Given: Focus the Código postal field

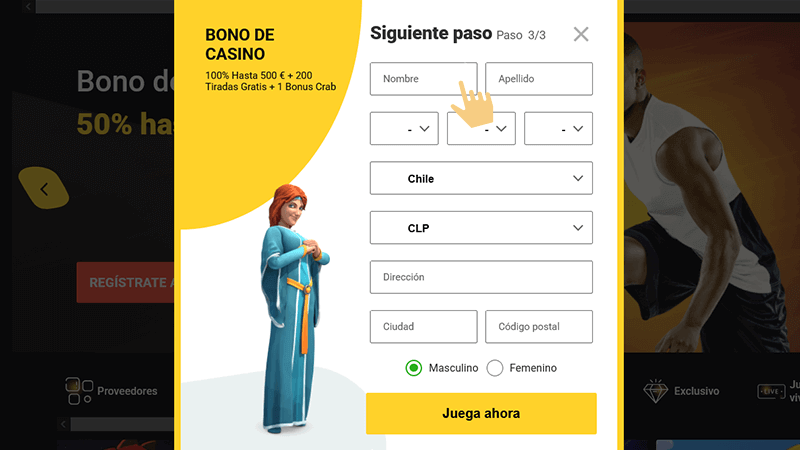Looking at the screenshot, I should point(539,327).
